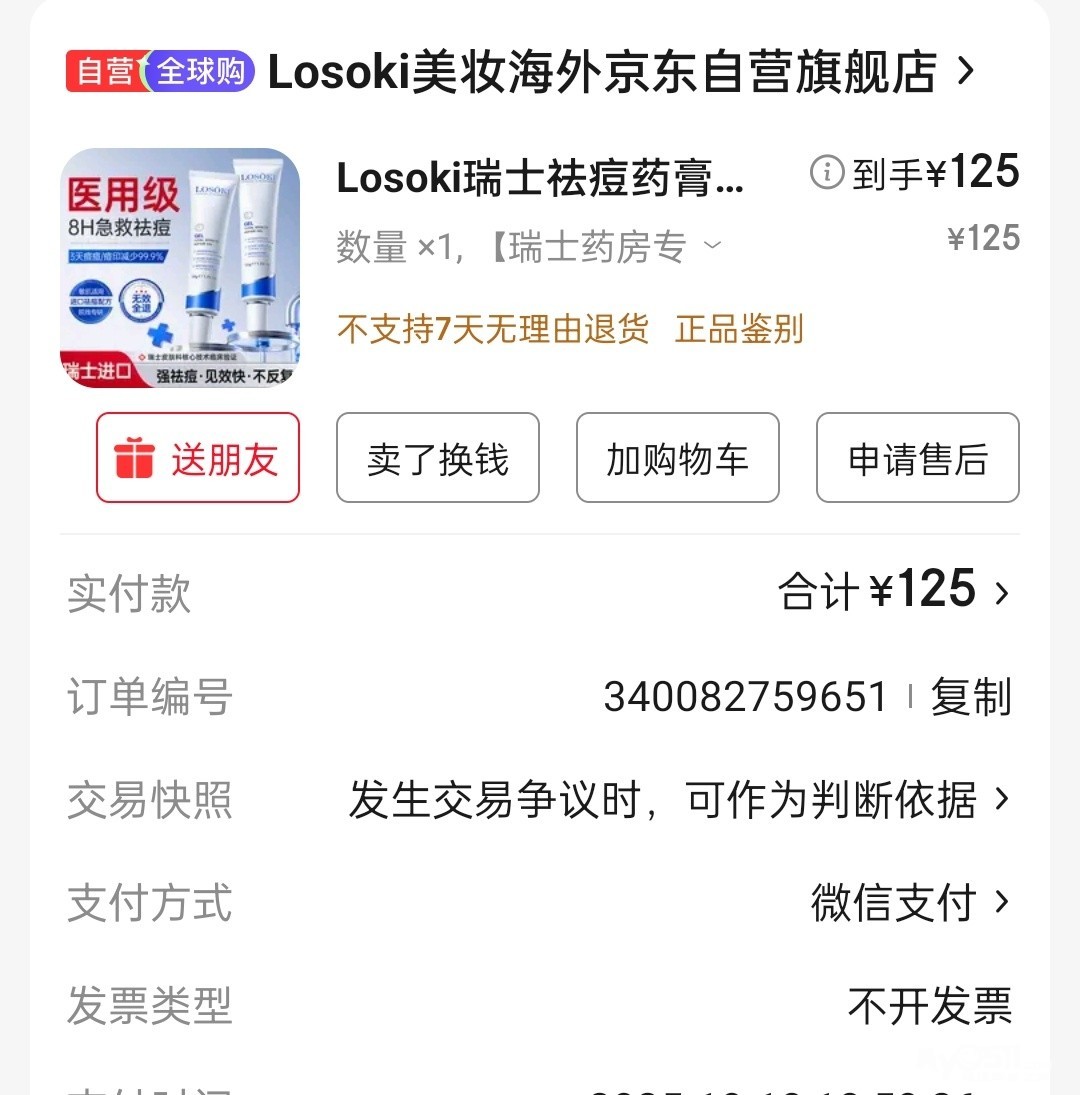Viewport: 1080px width, 1095px height.
Task: Open the Losoki acne gel product image
Action: 180,268
